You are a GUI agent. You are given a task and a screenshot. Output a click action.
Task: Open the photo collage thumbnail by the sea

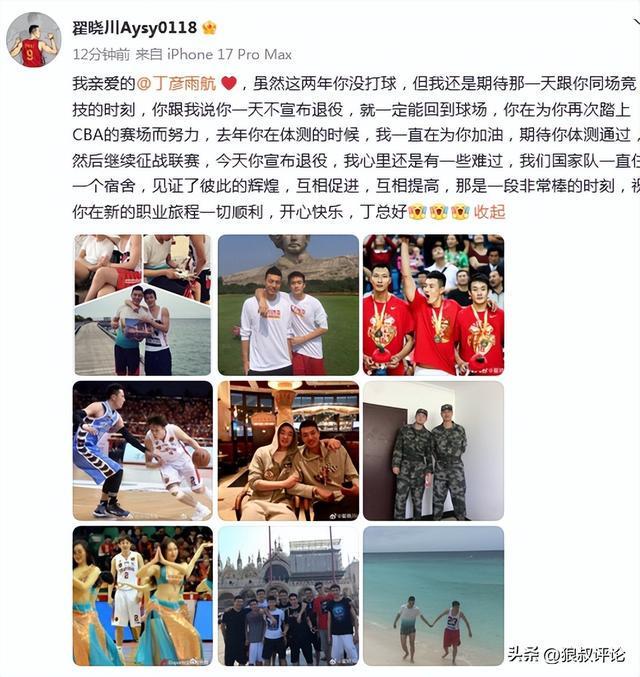142,304
